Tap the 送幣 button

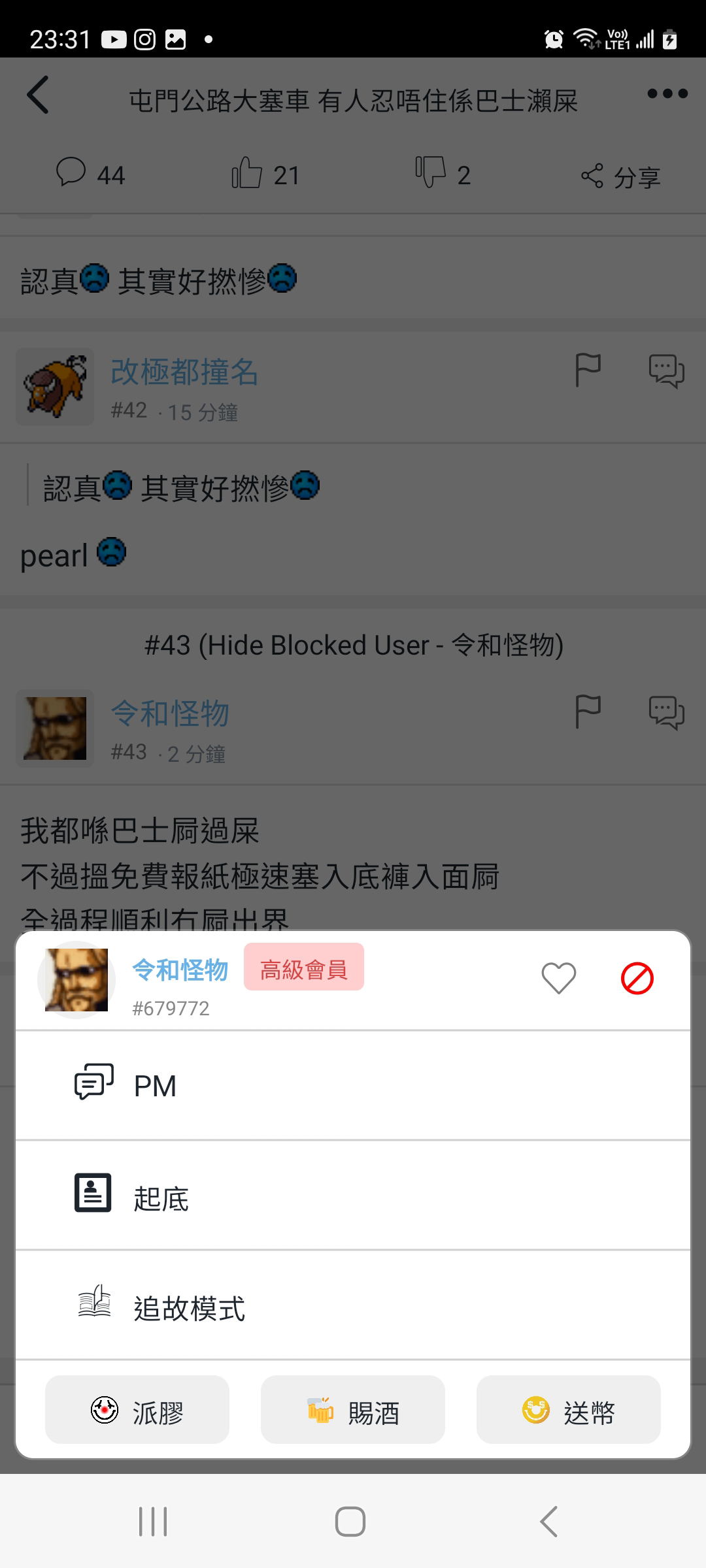(569, 1409)
